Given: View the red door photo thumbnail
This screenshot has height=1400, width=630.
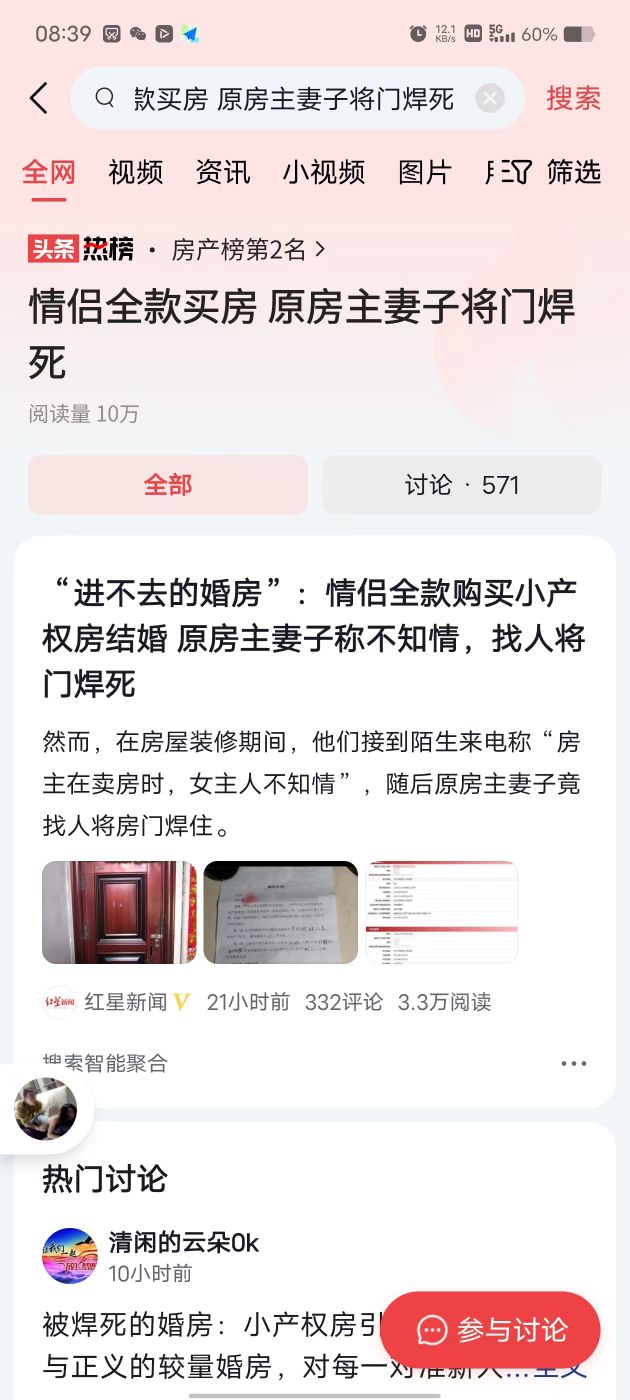Looking at the screenshot, I should (119, 912).
